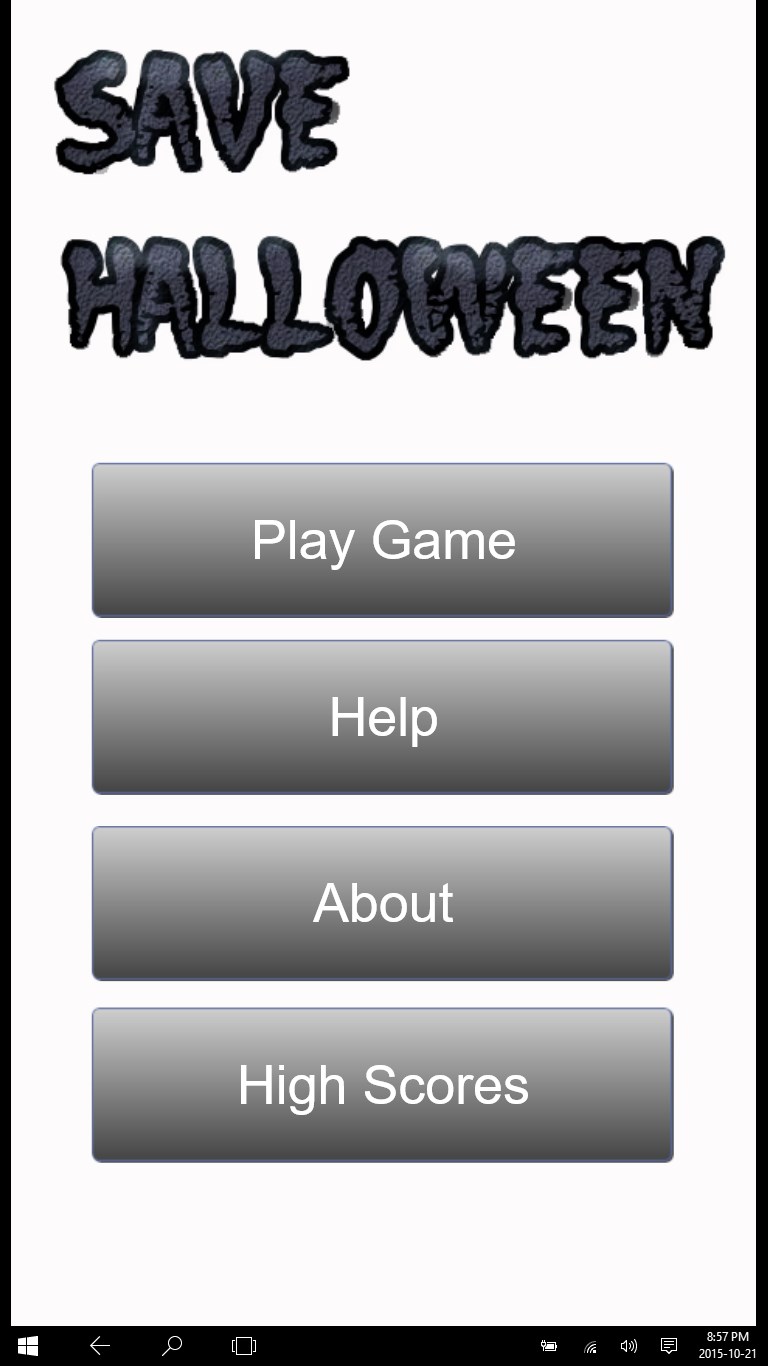Open task view in the taskbar
The width and height of the screenshot is (768, 1366).
tap(244, 1346)
